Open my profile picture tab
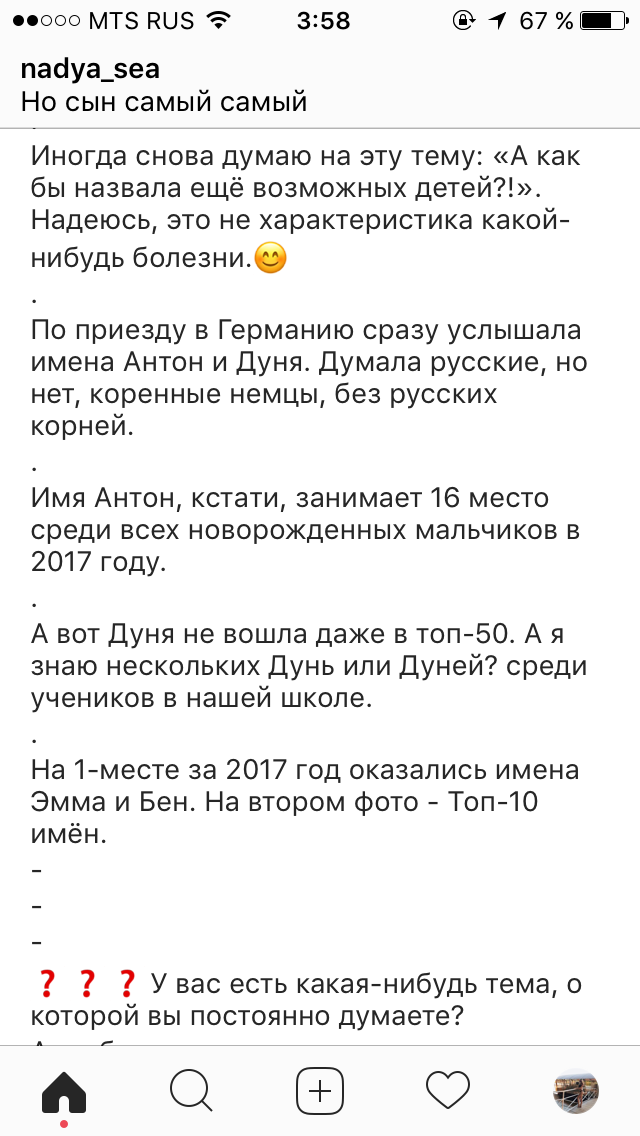The height and width of the screenshot is (1136, 640). click(575, 1090)
